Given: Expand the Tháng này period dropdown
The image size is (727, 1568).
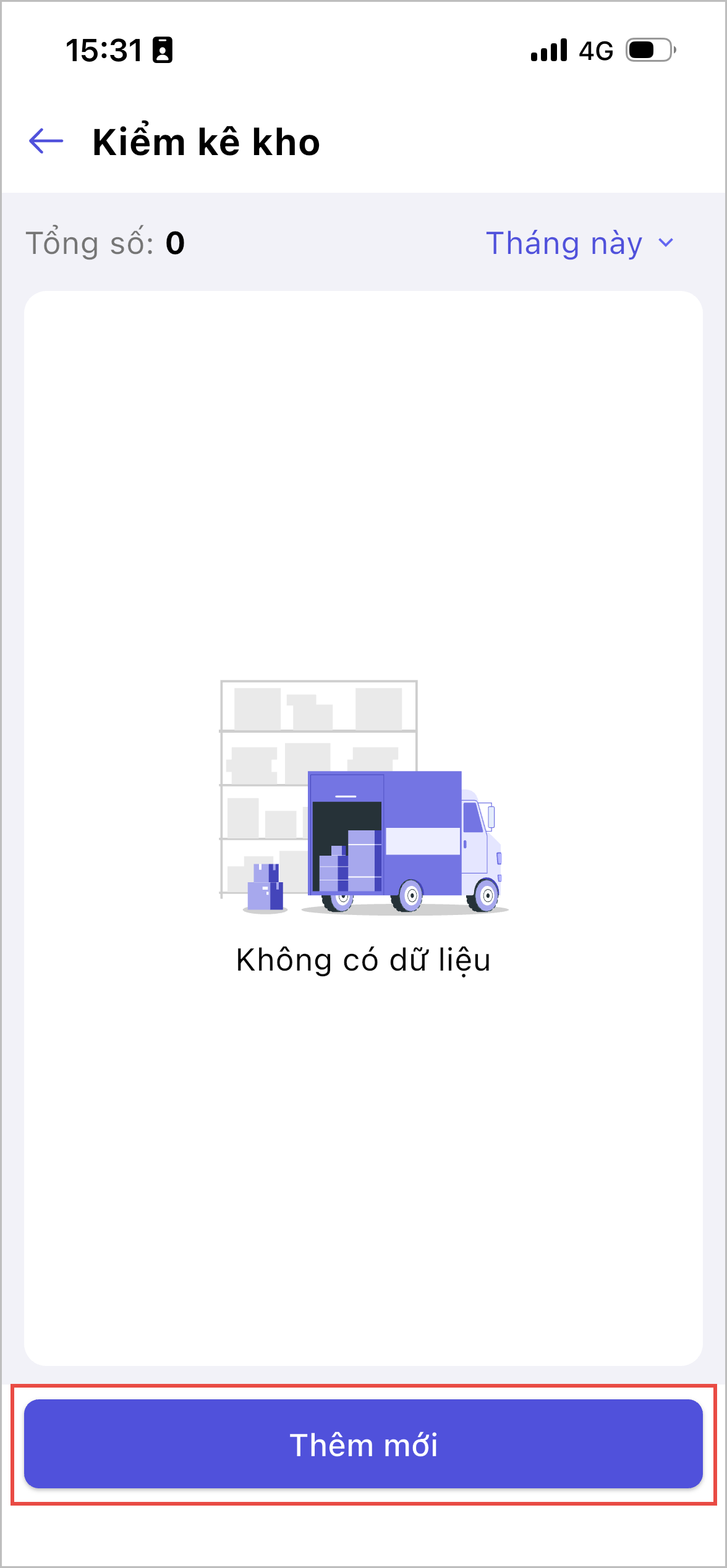Looking at the screenshot, I should (579, 243).
